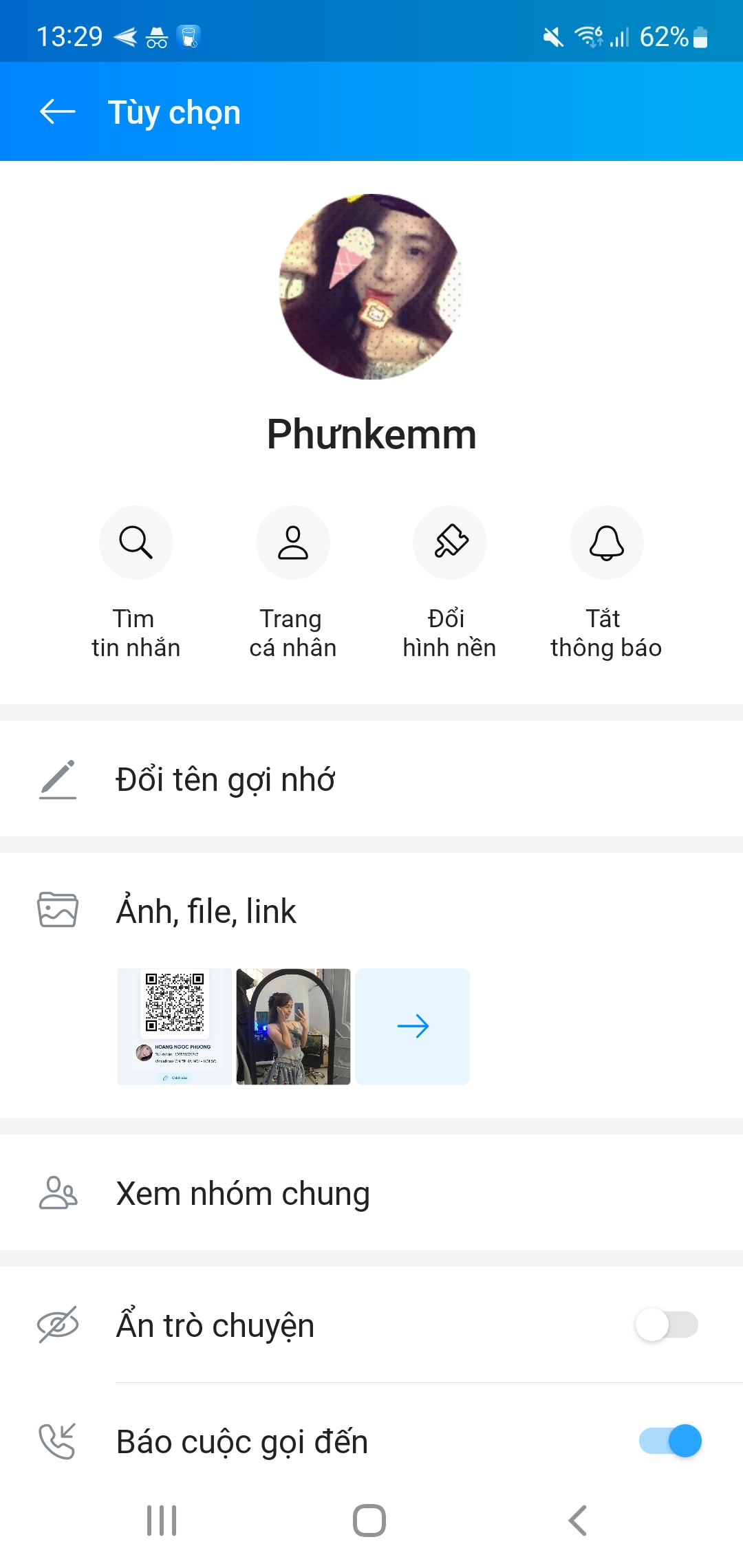
Task: Open Xem nhóm chung
Action: click(x=242, y=1192)
